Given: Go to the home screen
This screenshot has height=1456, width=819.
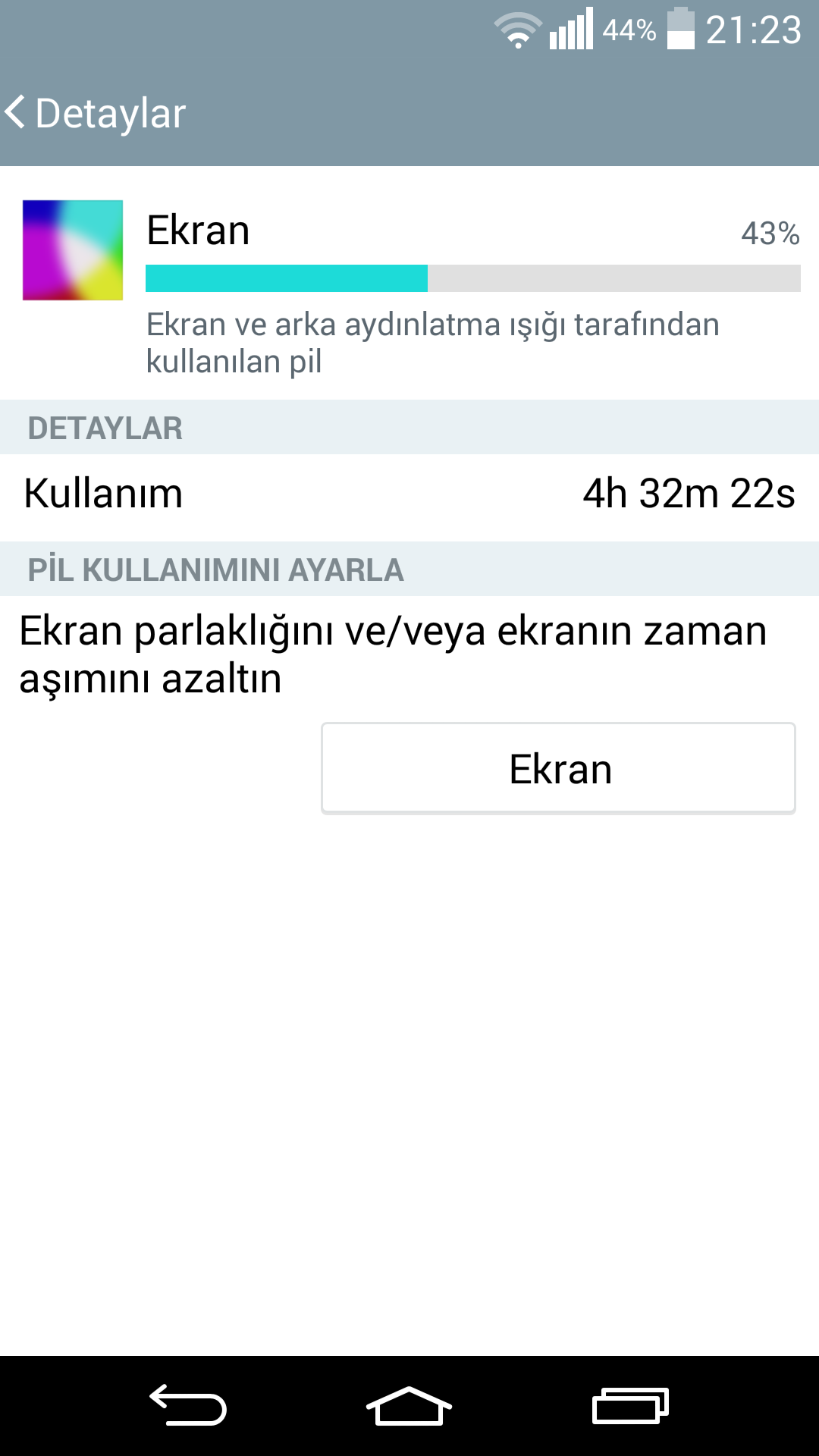Looking at the screenshot, I should [x=409, y=1405].
